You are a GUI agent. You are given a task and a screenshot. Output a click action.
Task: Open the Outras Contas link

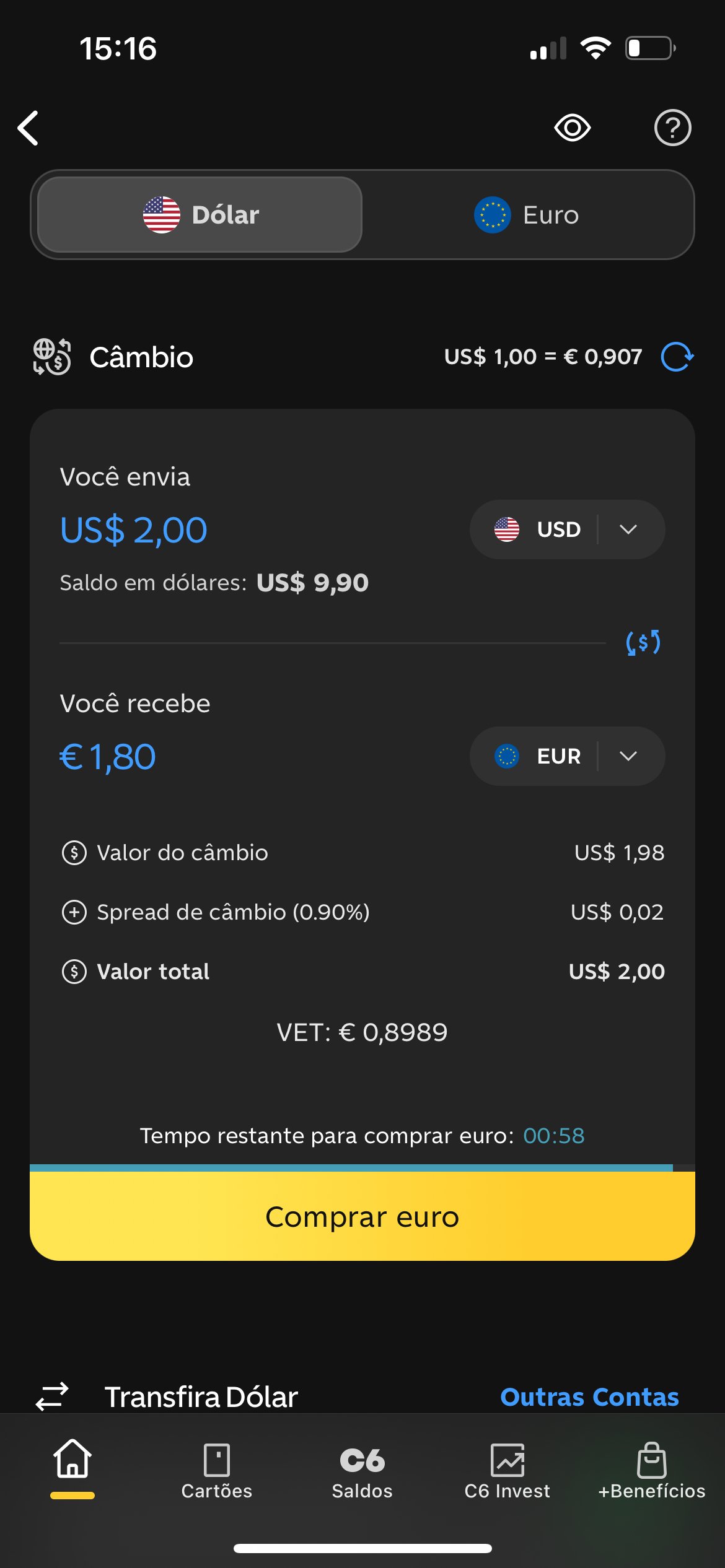point(589,1397)
